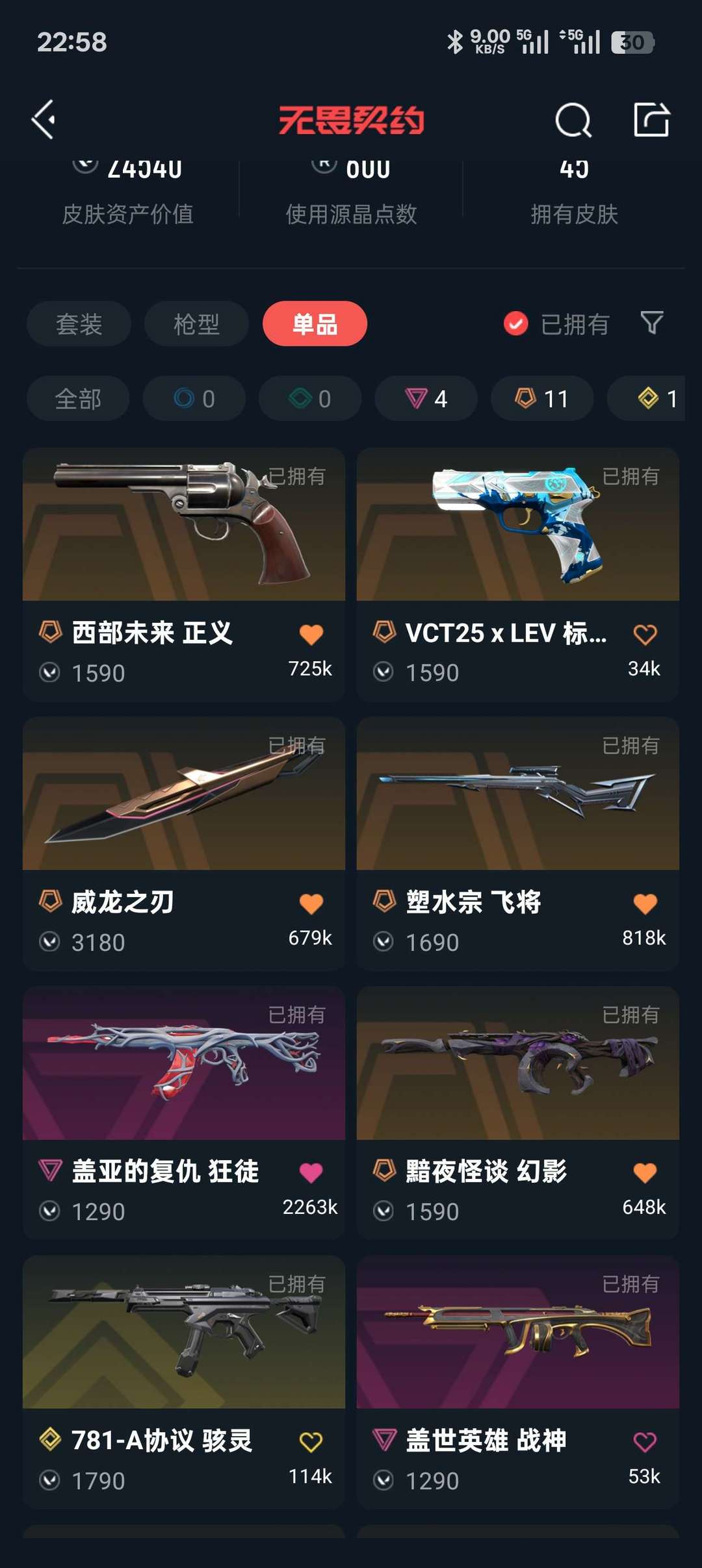
Task: Open search from the top bar
Action: coord(573,120)
